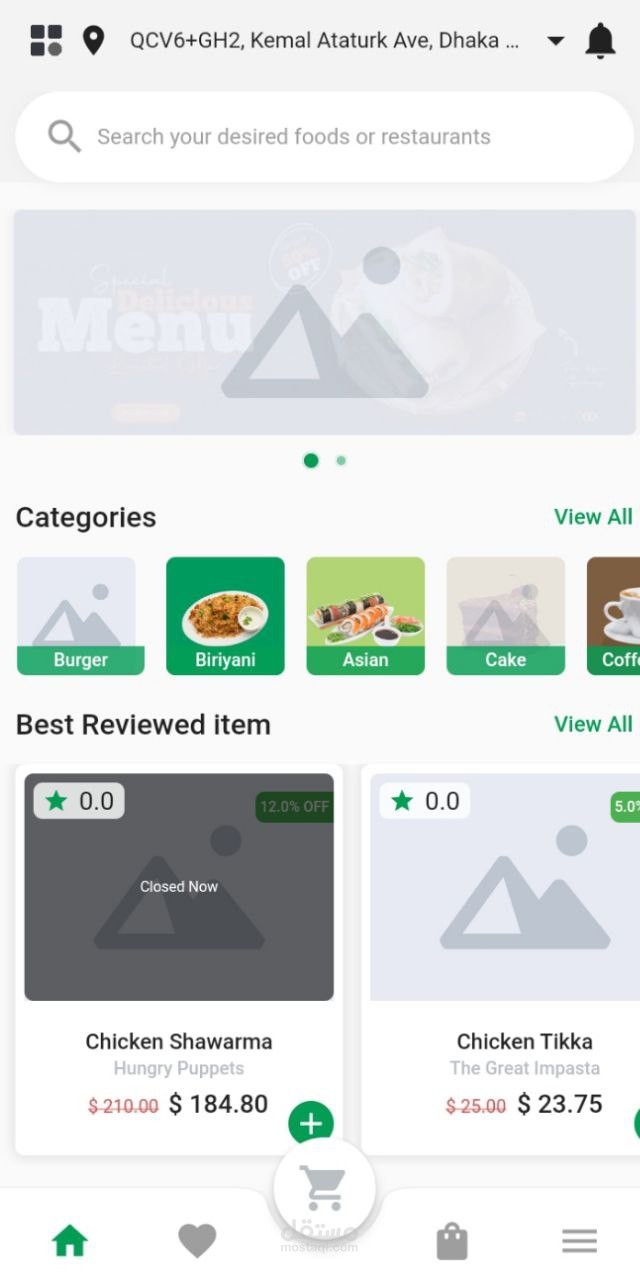Open the hamburger menu tab
Screen dimensions: 640x1280
pos(579,1241)
